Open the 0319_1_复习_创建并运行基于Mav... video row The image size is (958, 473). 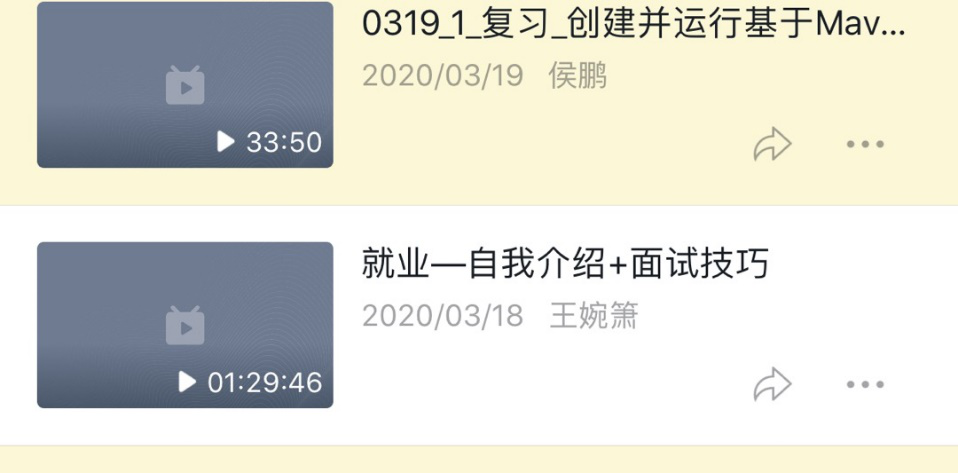pos(633,25)
